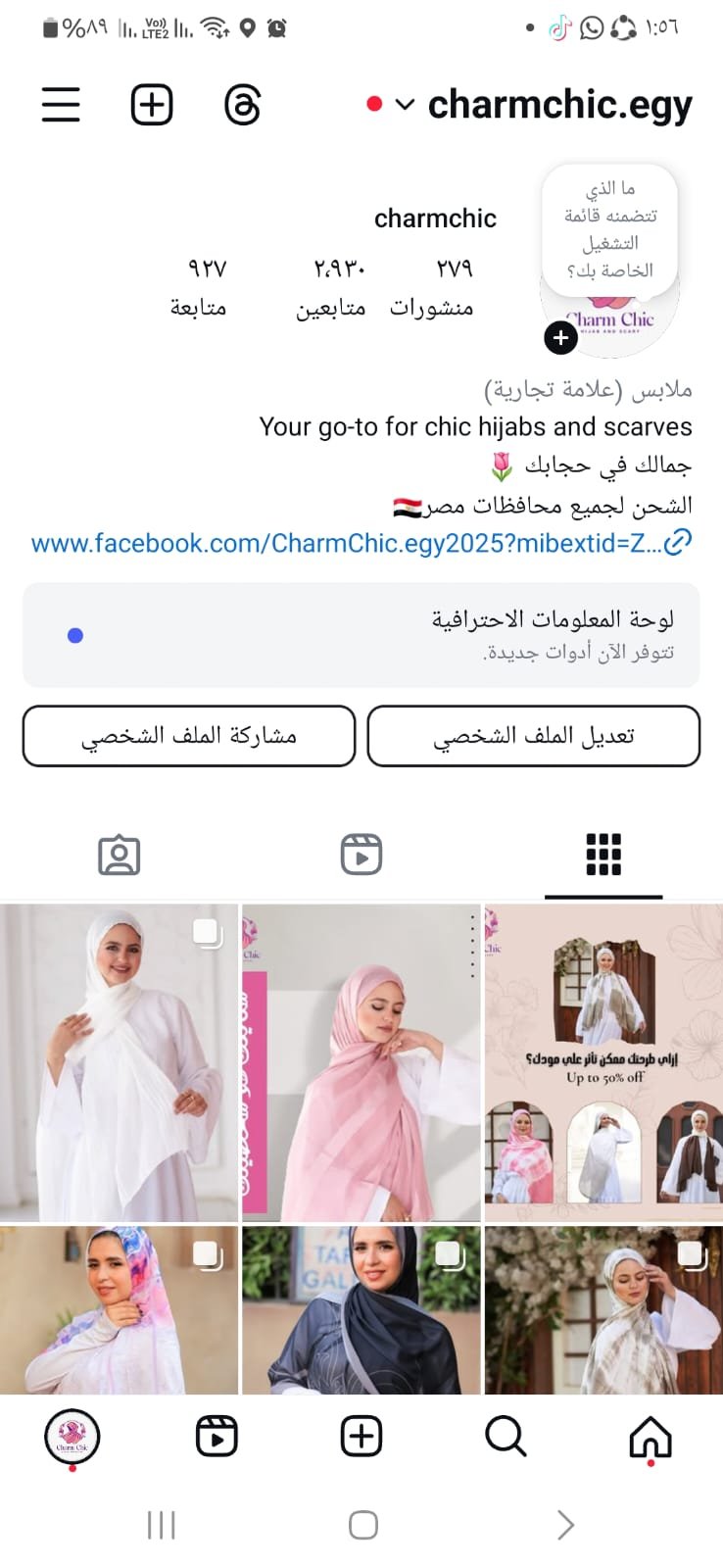The width and height of the screenshot is (723, 1568).
Task: Open the hamburger menu
Action: point(61,105)
